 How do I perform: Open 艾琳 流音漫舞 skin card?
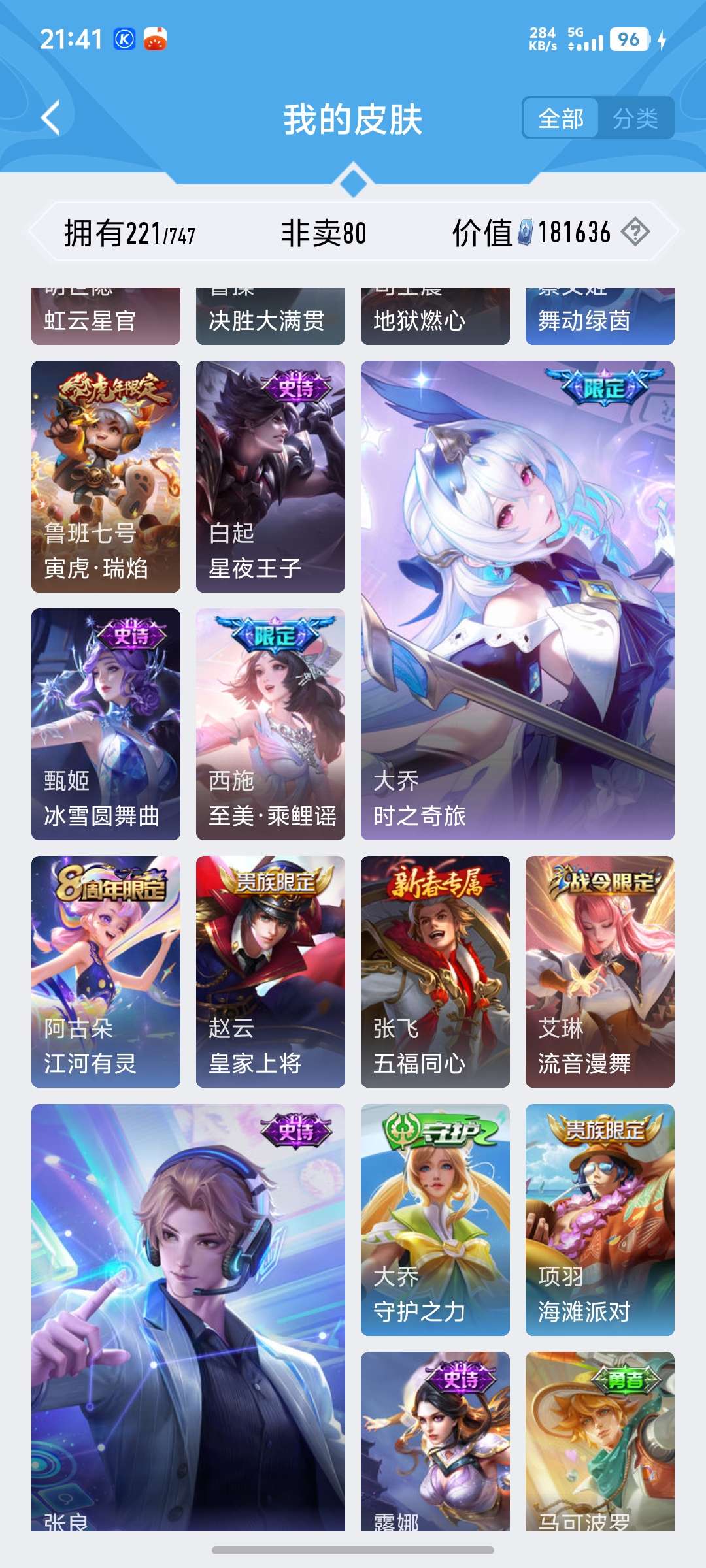600,972
